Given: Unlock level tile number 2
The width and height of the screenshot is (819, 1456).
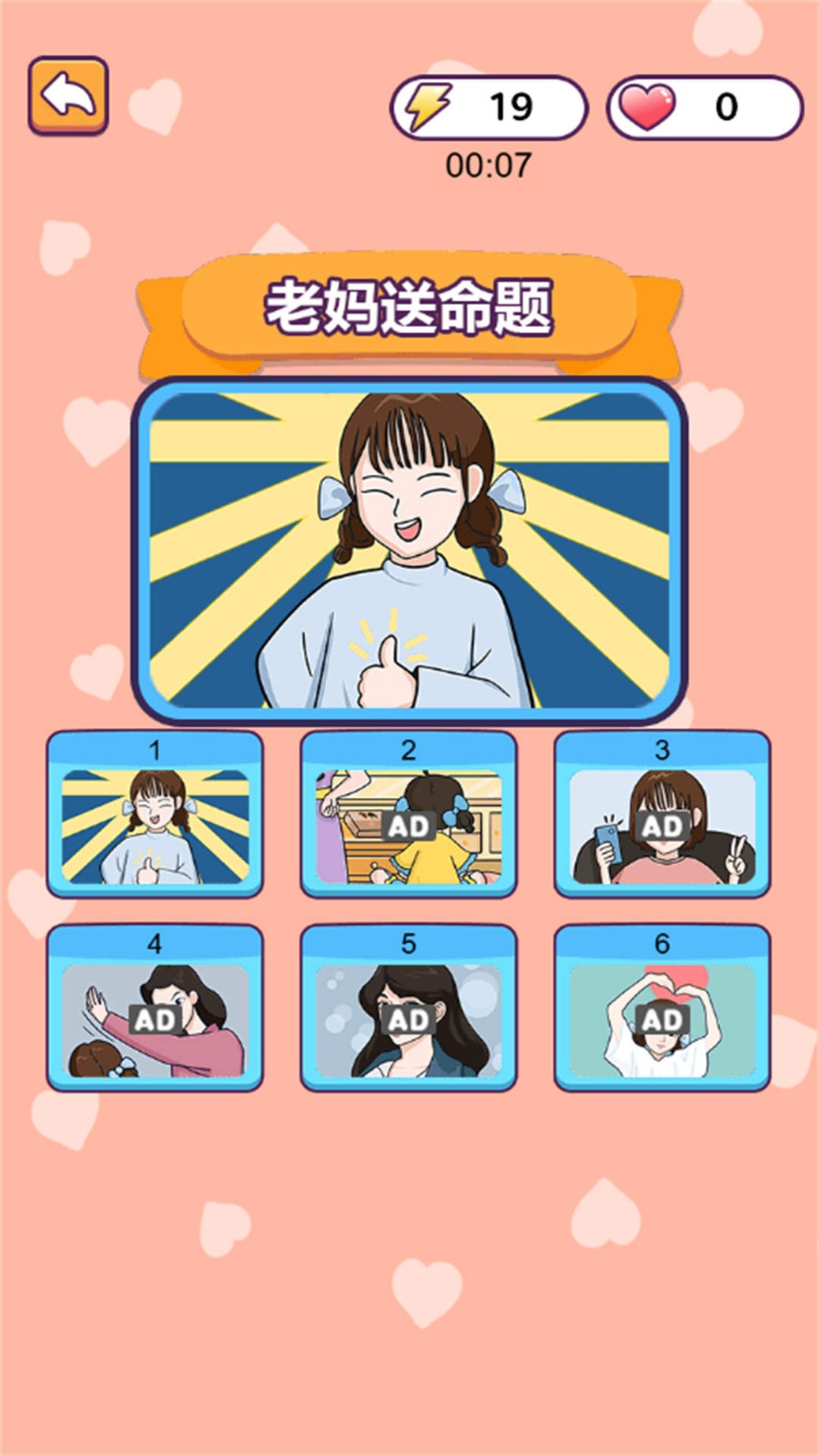Looking at the screenshot, I should [x=409, y=815].
